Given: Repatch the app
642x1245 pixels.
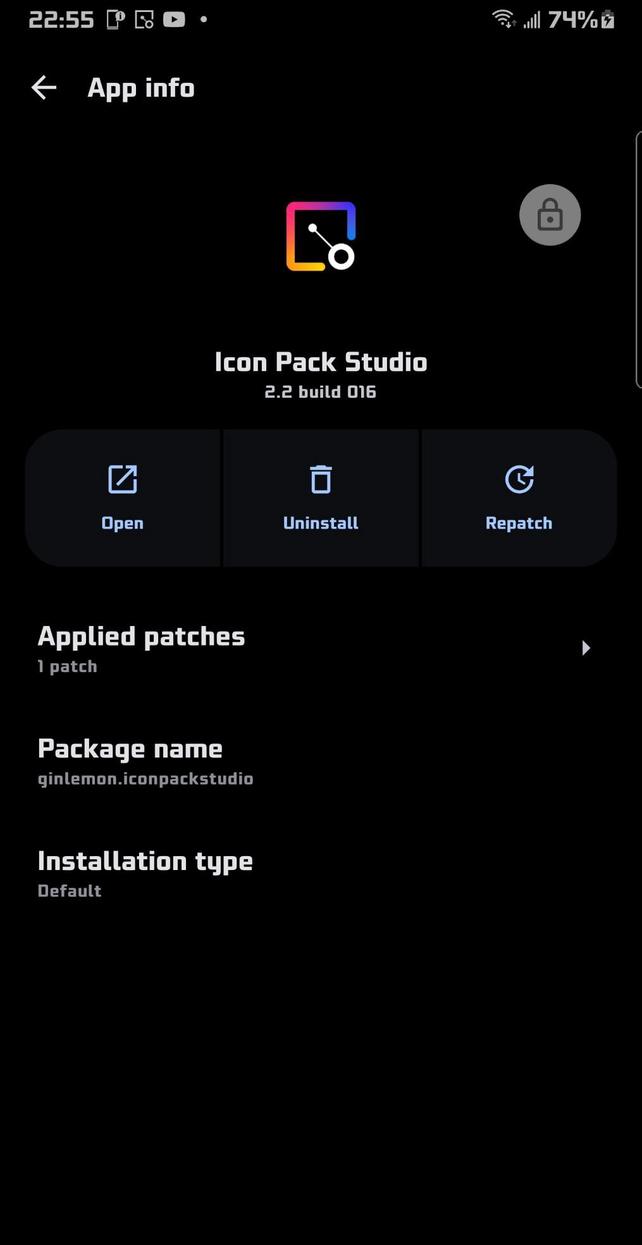Looking at the screenshot, I should [518, 498].
